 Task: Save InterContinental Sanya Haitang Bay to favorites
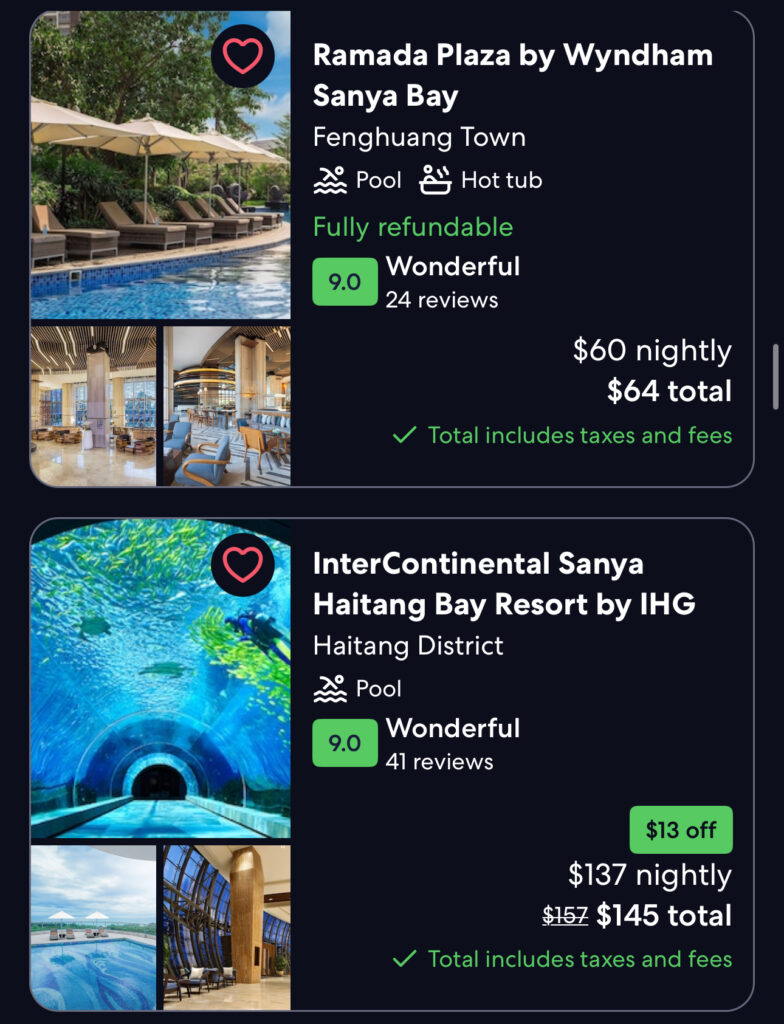pos(242,565)
